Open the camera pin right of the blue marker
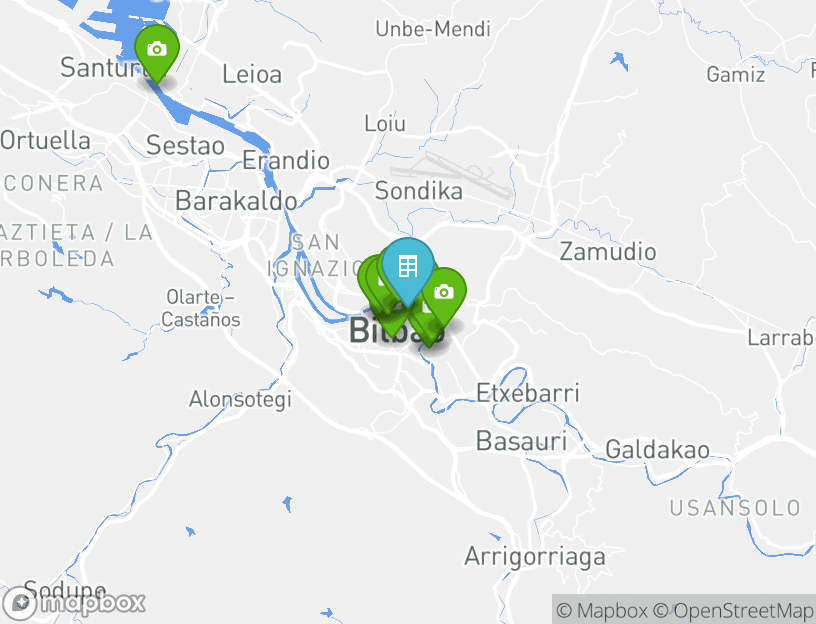This screenshot has height=624, width=816. coord(443,293)
